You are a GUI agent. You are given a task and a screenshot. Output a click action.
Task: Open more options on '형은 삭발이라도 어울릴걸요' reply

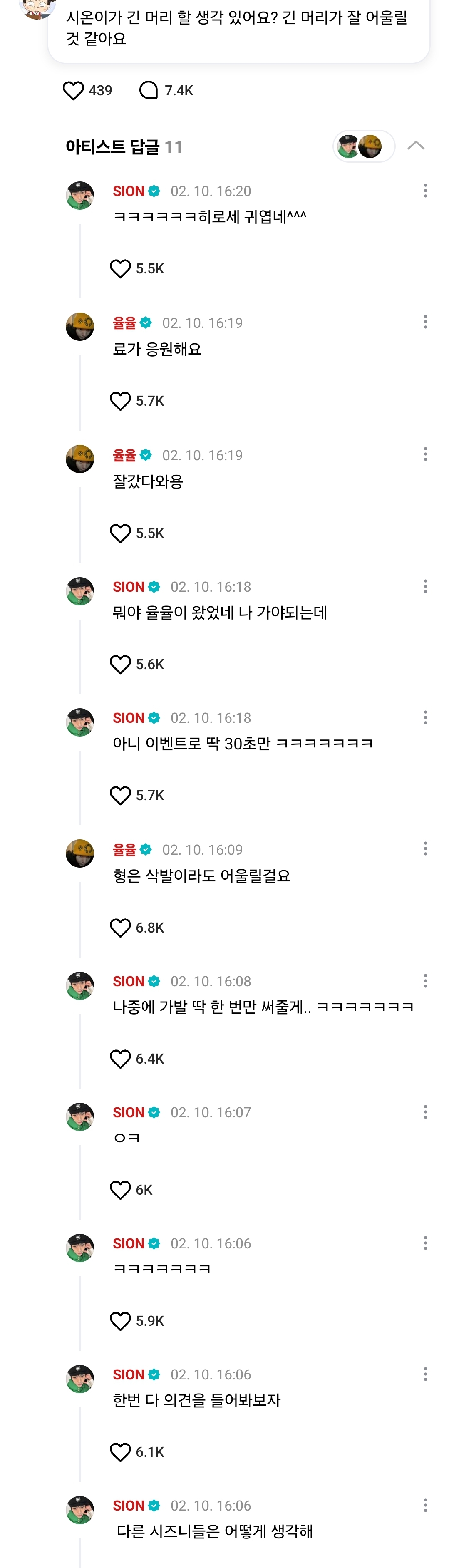[x=425, y=849]
